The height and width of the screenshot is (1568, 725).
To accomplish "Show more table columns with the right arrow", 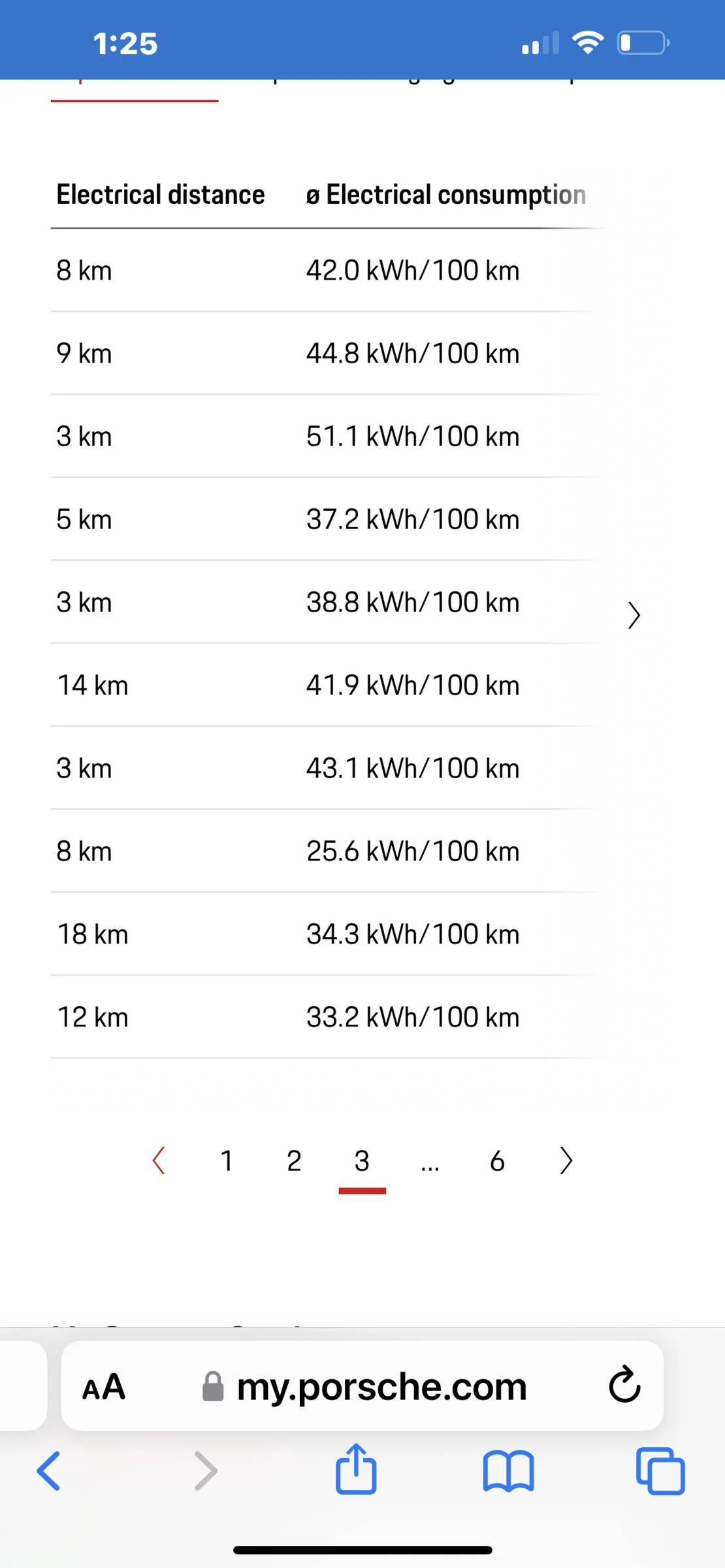I will pos(634,615).
